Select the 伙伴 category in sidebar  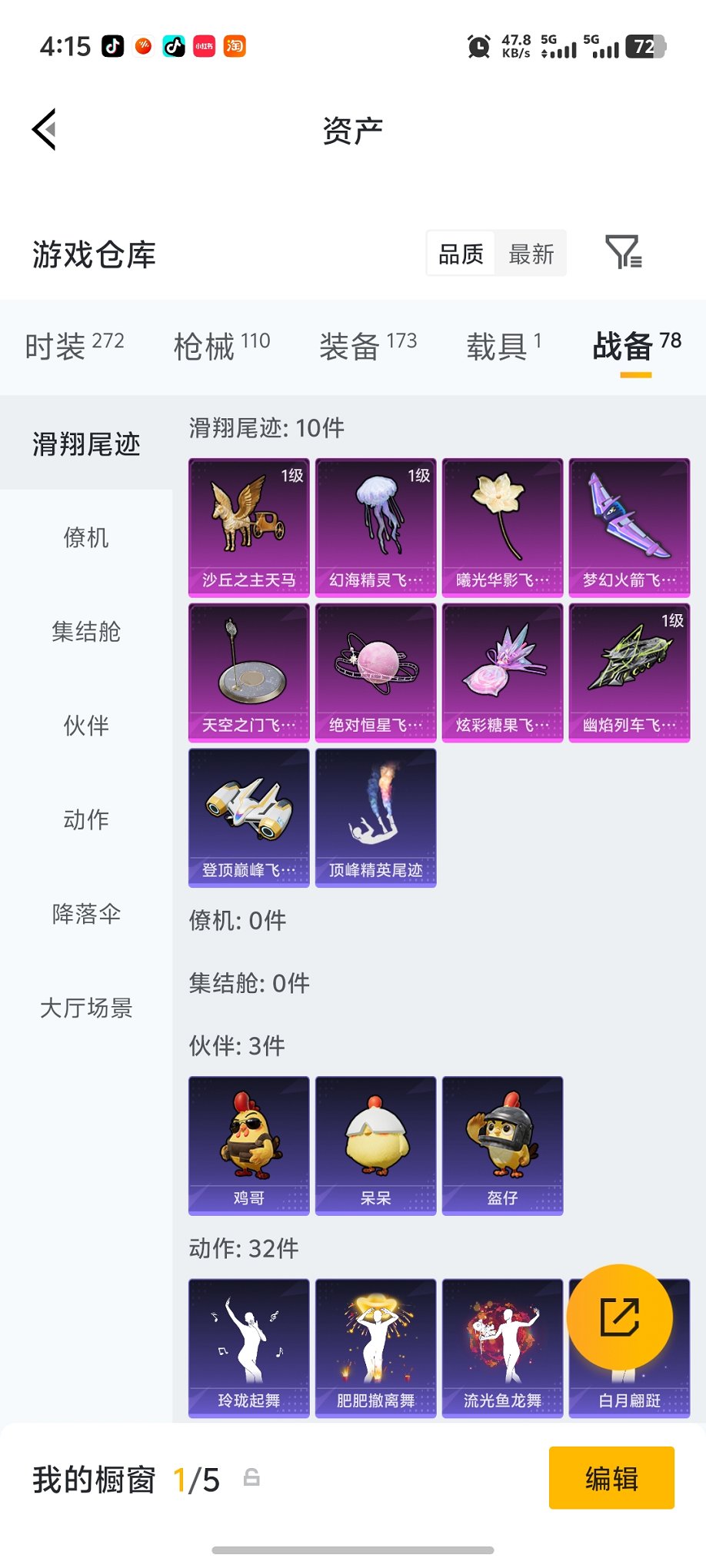[x=85, y=726]
